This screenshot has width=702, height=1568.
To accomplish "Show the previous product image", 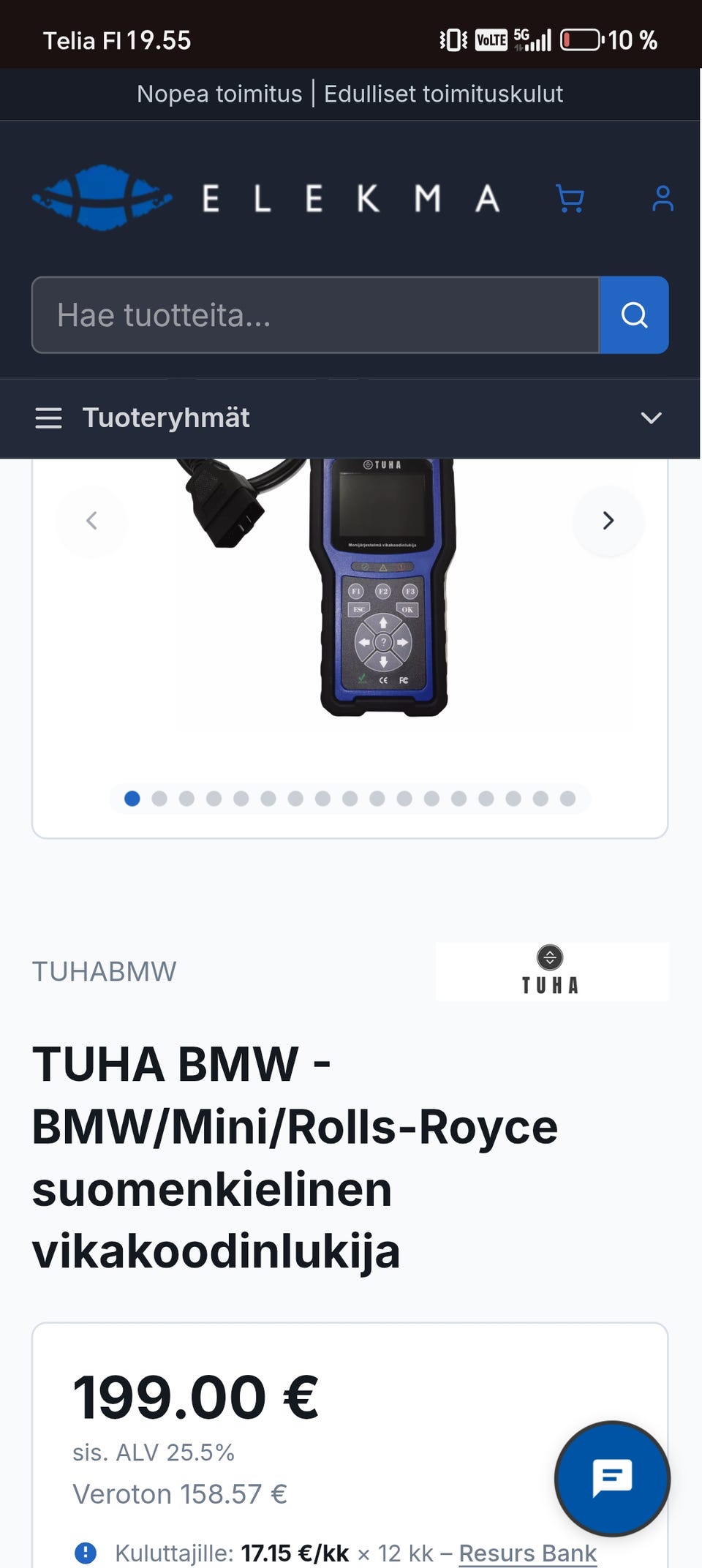I will tap(91, 521).
